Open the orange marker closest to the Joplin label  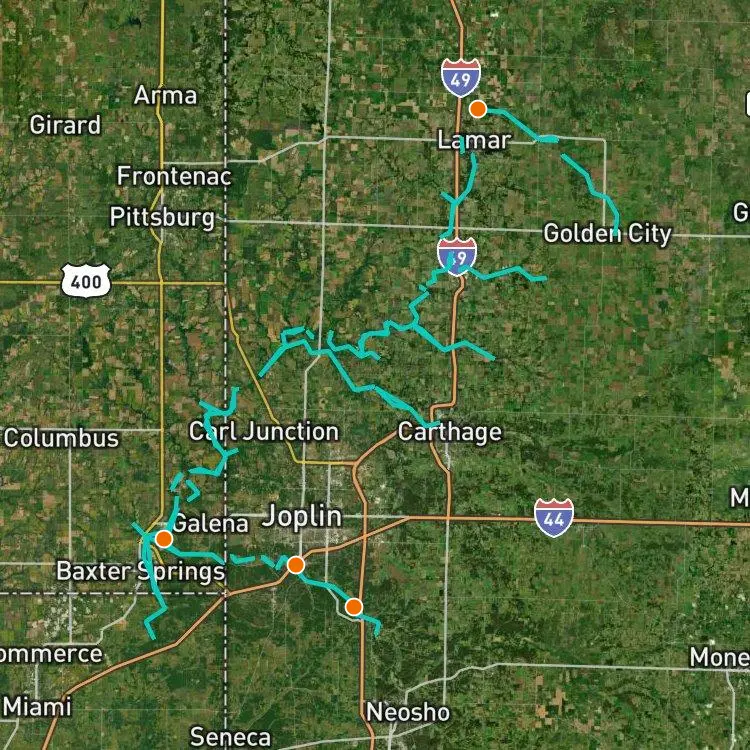pos(295,565)
